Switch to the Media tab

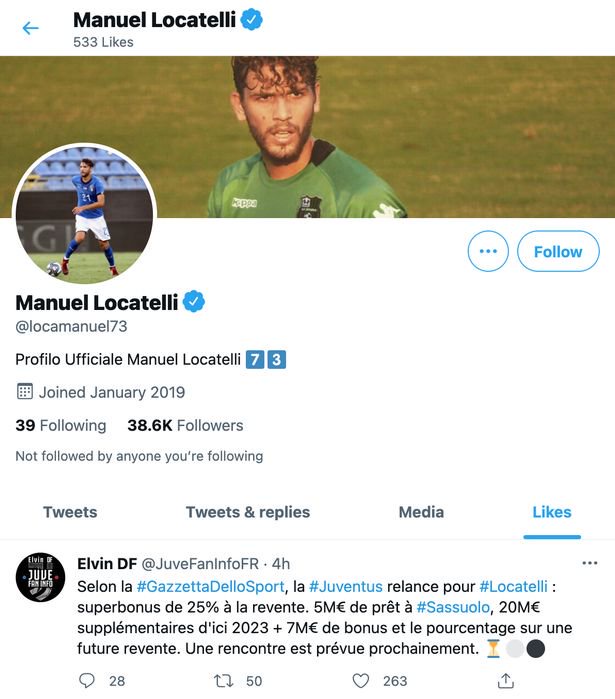tap(421, 512)
